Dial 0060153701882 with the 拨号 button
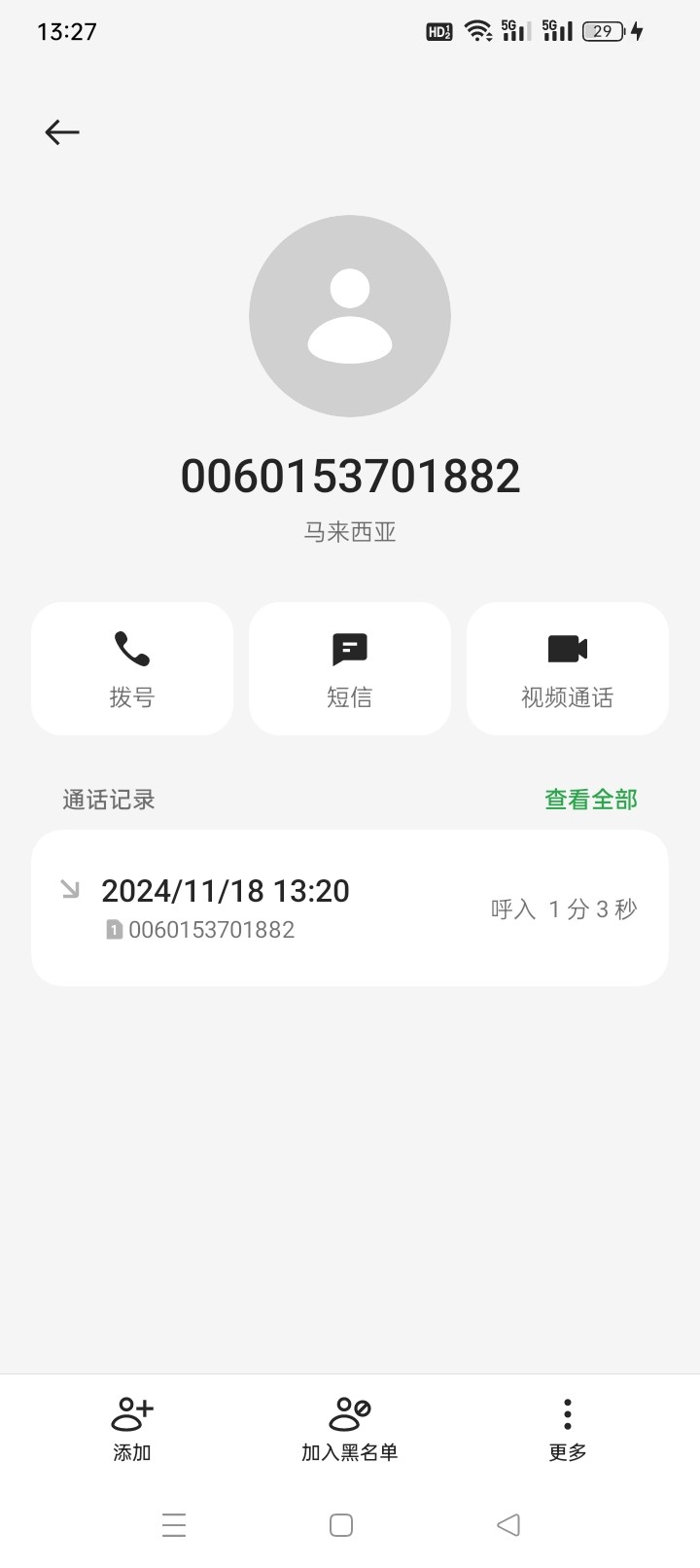Image resolution: width=700 pixels, height=1568 pixels. tap(132, 668)
